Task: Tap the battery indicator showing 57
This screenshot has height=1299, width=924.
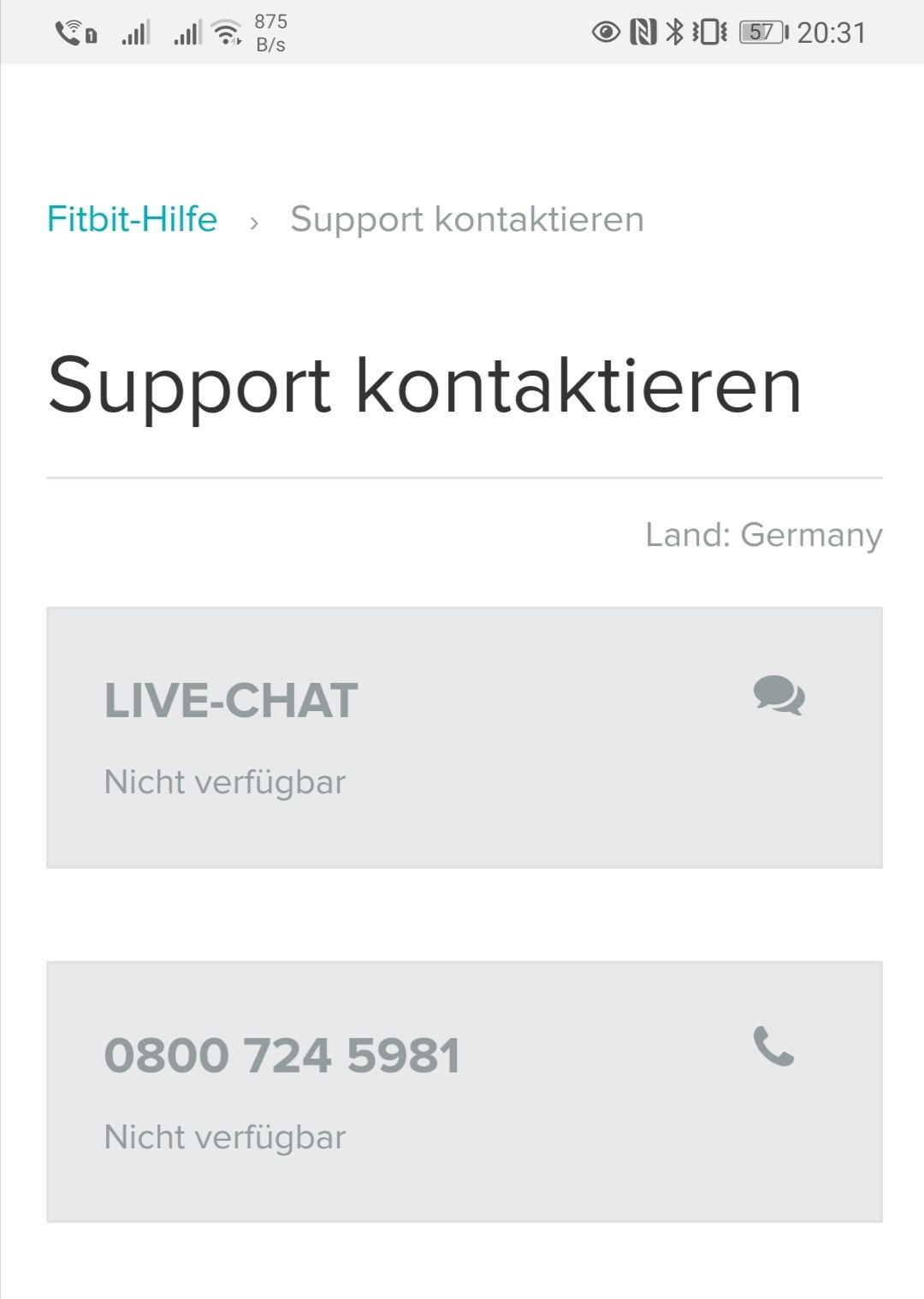Action: coord(759,33)
